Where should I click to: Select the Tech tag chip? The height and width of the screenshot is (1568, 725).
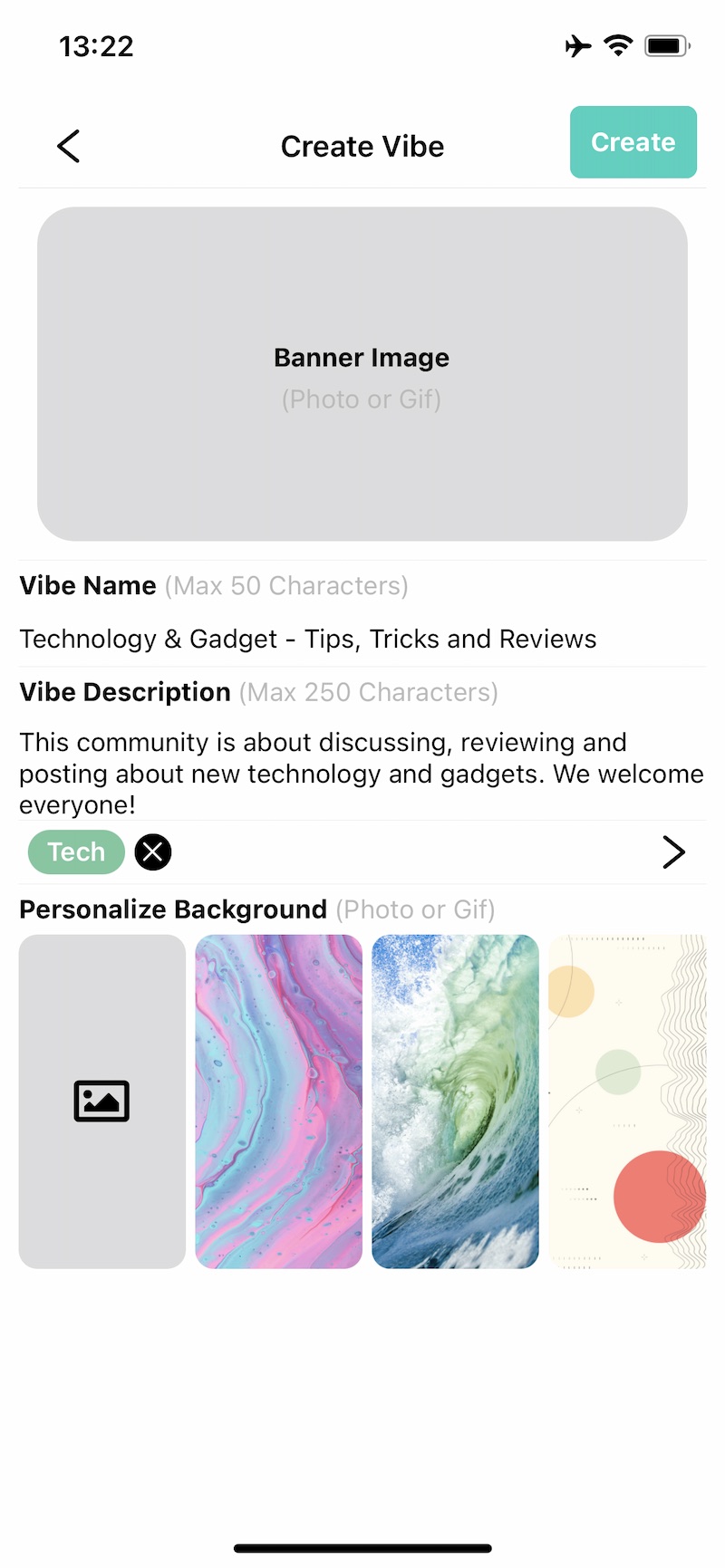(x=76, y=852)
